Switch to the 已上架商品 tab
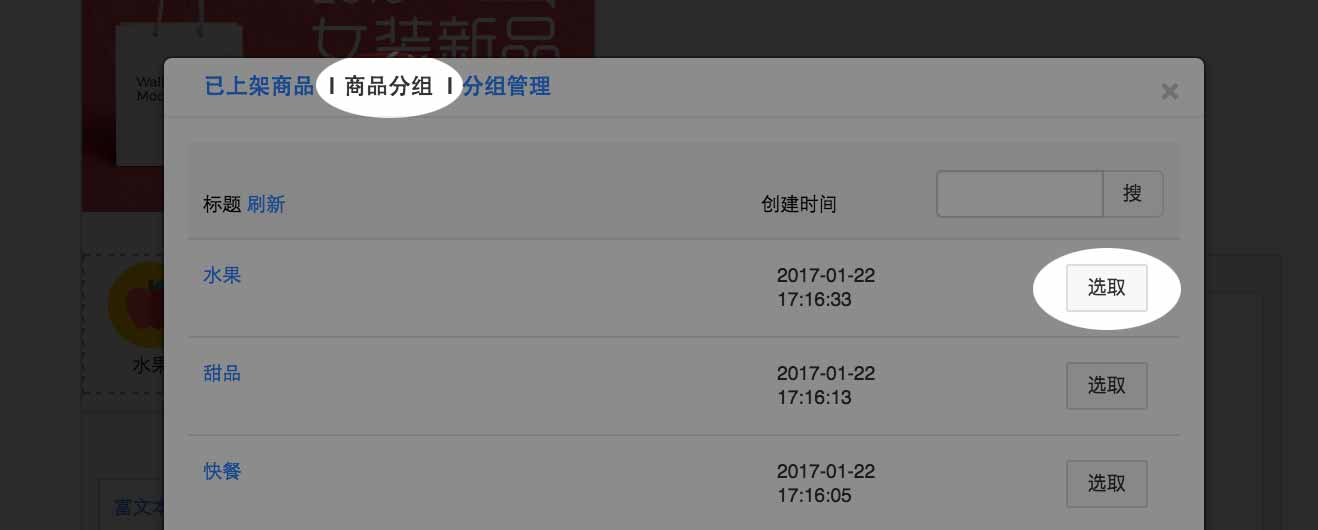1318x530 pixels. (x=259, y=87)
